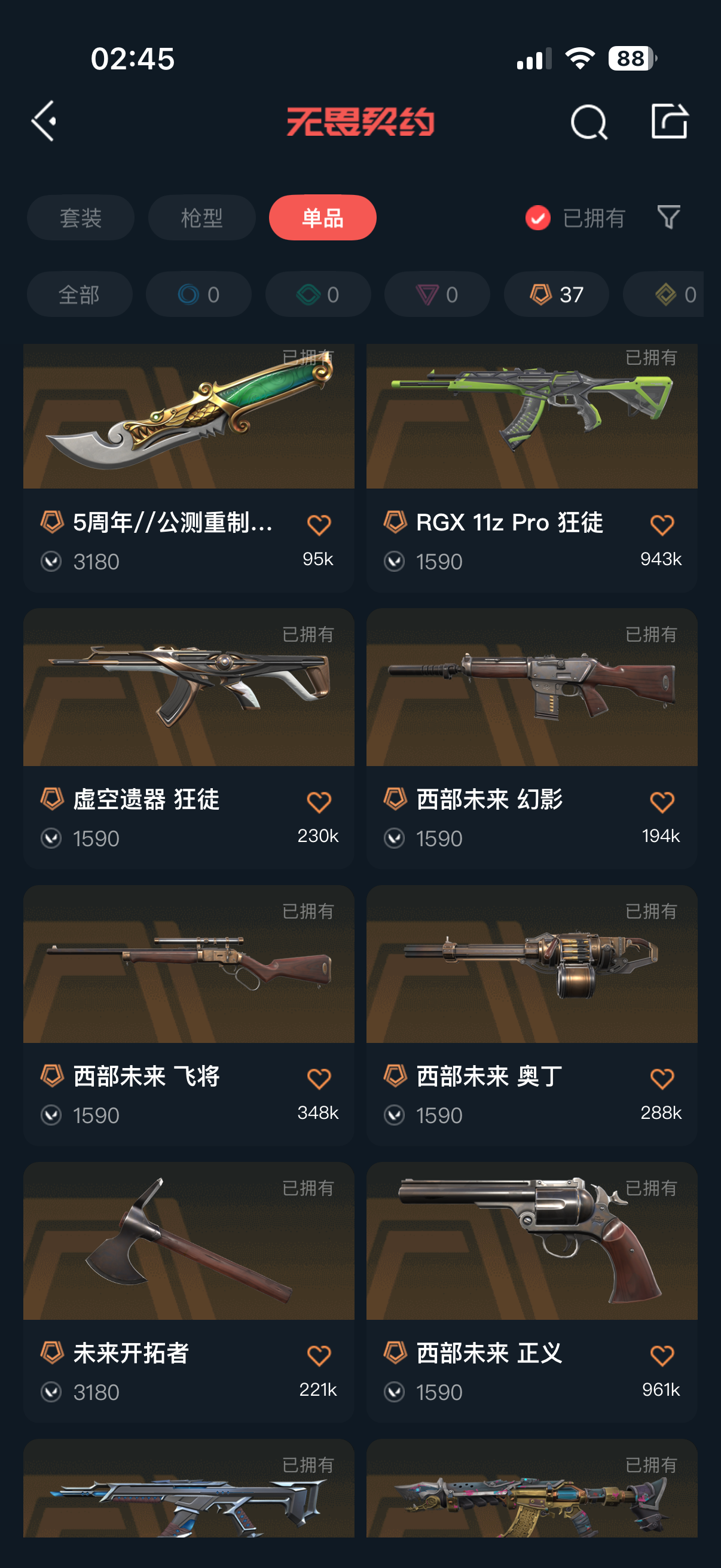721x1568 pixels.
Task: Share this page via the share icon
Action: point(668,121)
